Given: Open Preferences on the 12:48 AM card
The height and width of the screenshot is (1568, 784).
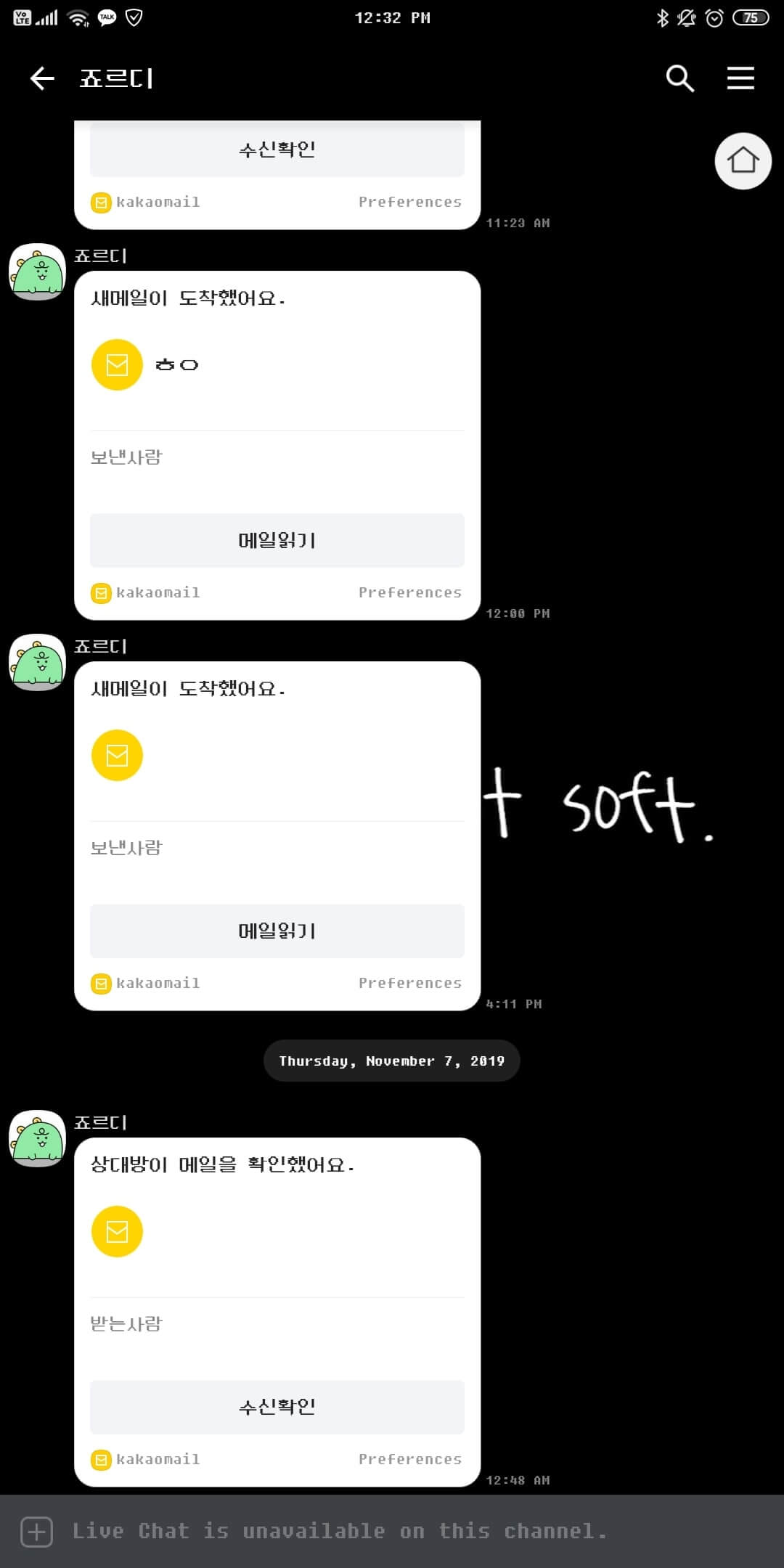Looking at the screenshot, I should [409, 1460].
